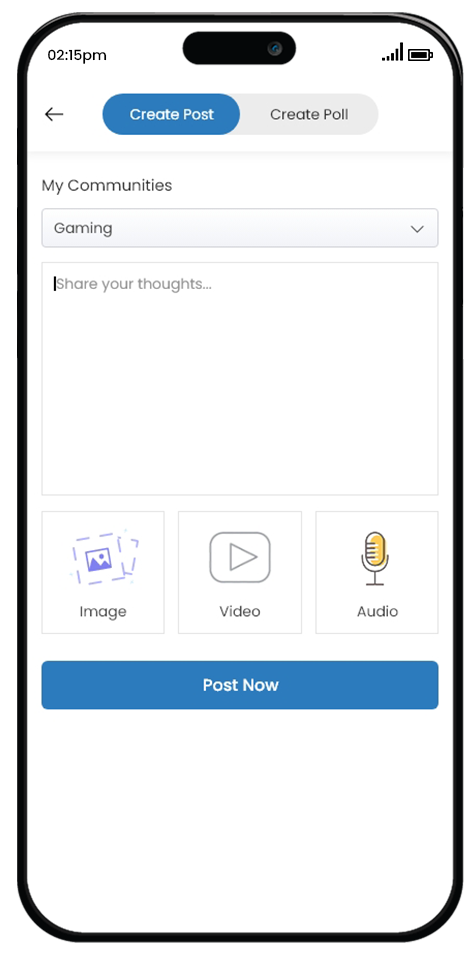Screen dimensions: 475x960
Task: Add audio with the microphone tile
Action: click(x=377, y=572)
